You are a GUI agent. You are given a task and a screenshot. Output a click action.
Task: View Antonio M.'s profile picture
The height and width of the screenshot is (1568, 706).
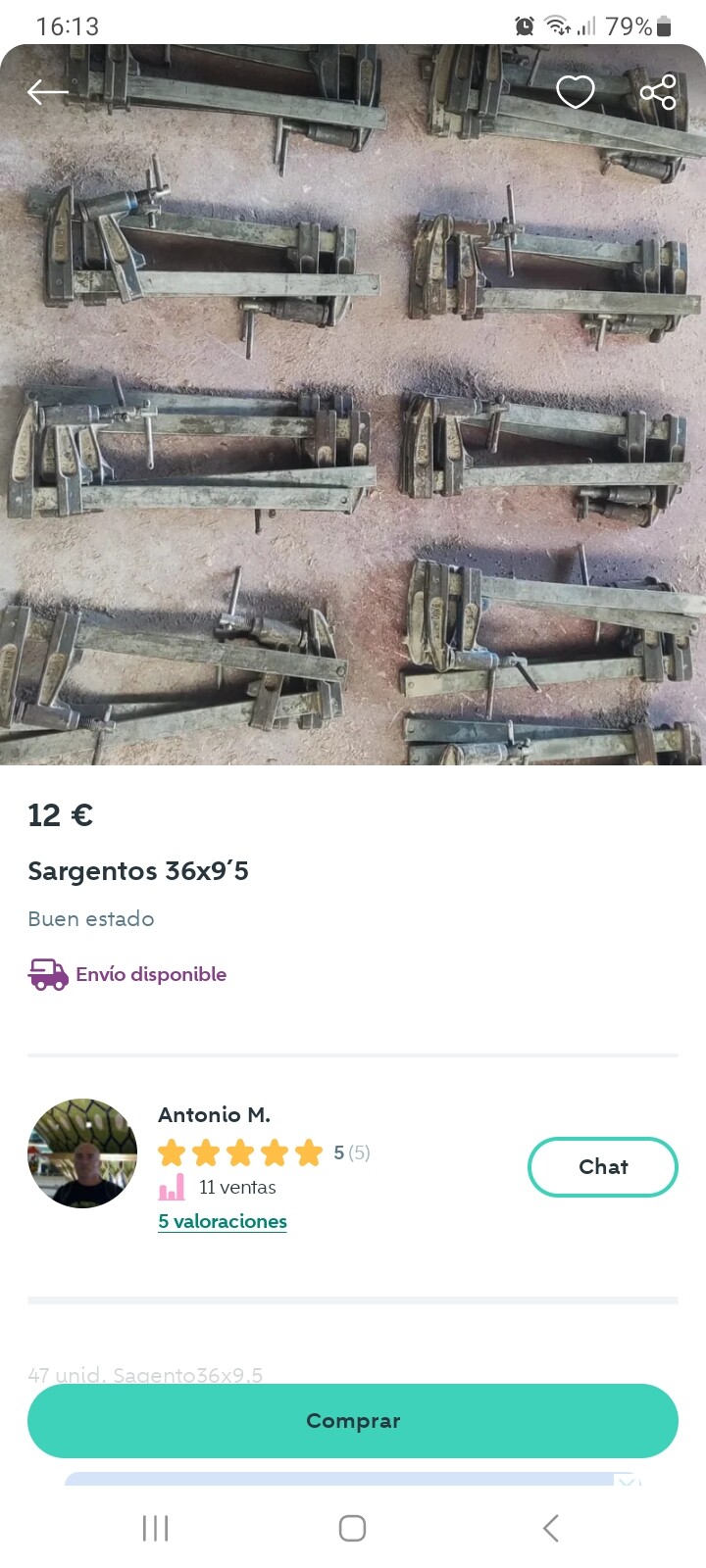pos(82,1153)
